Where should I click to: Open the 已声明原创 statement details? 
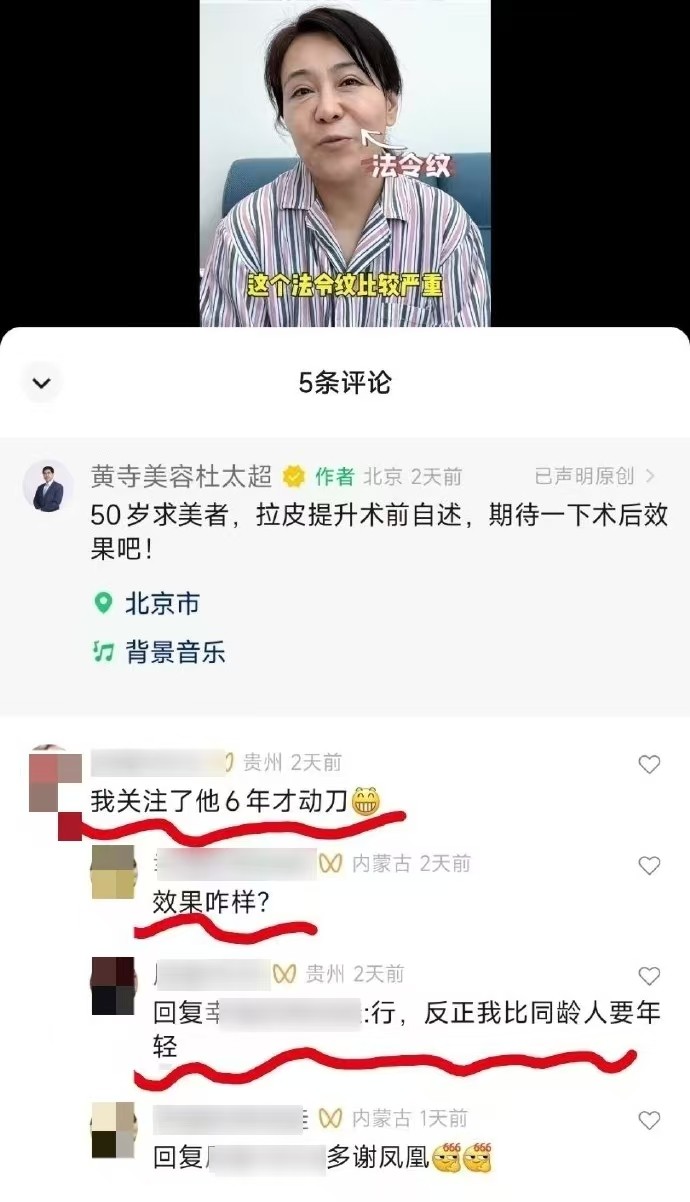595,477
